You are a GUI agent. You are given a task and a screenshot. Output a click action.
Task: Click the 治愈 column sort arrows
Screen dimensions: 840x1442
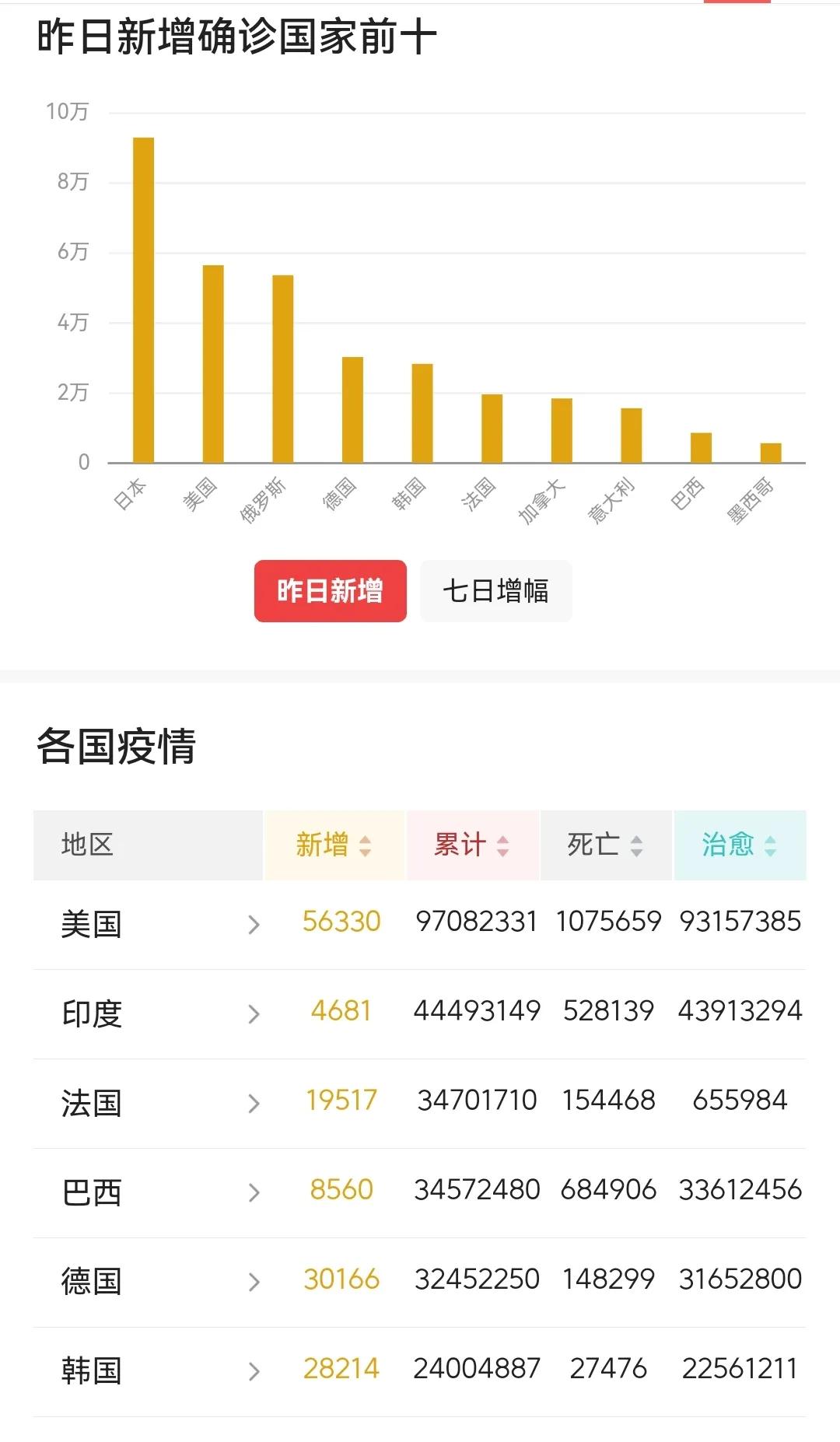coord(772,846)
